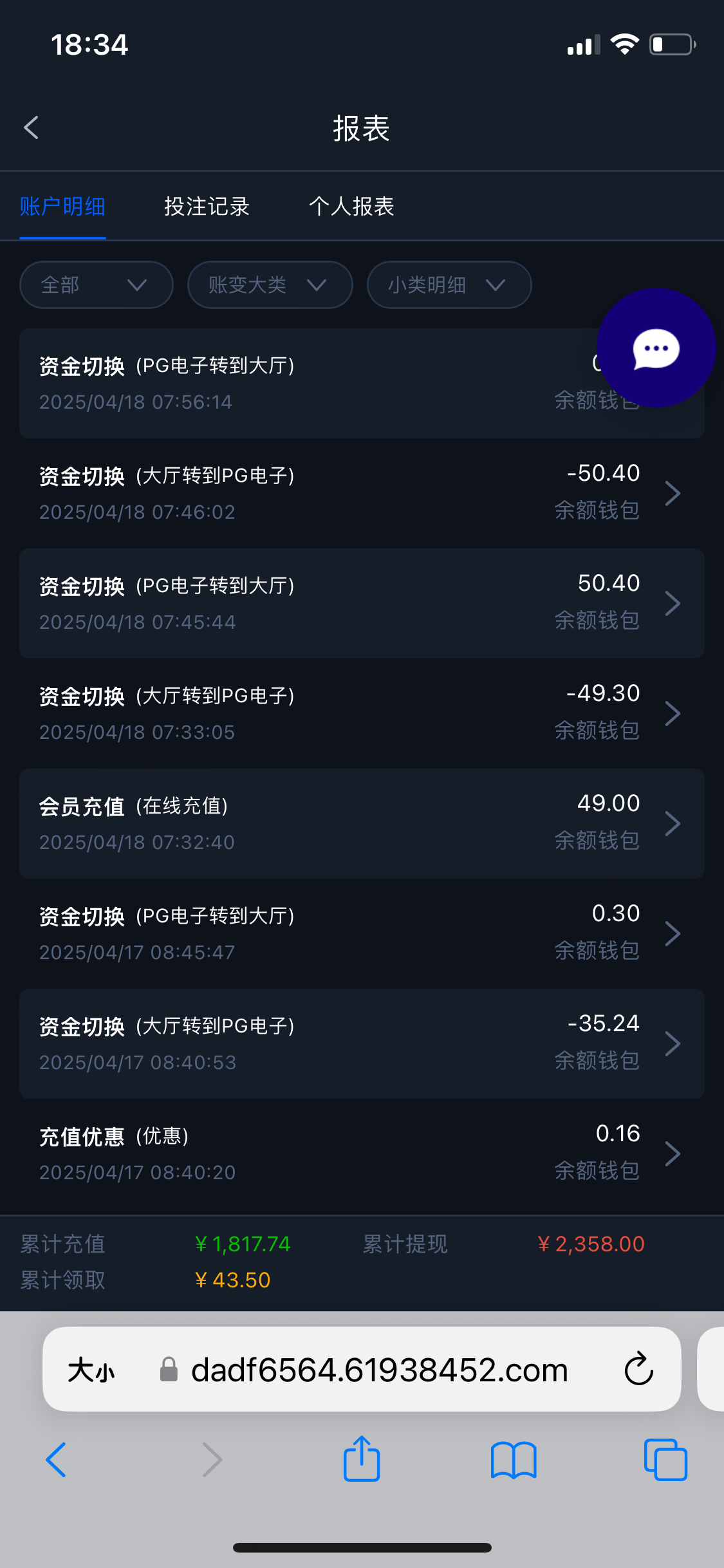Open browser bookmarks
This screenshot has height=1568, width=724.
coord(514,1460)
